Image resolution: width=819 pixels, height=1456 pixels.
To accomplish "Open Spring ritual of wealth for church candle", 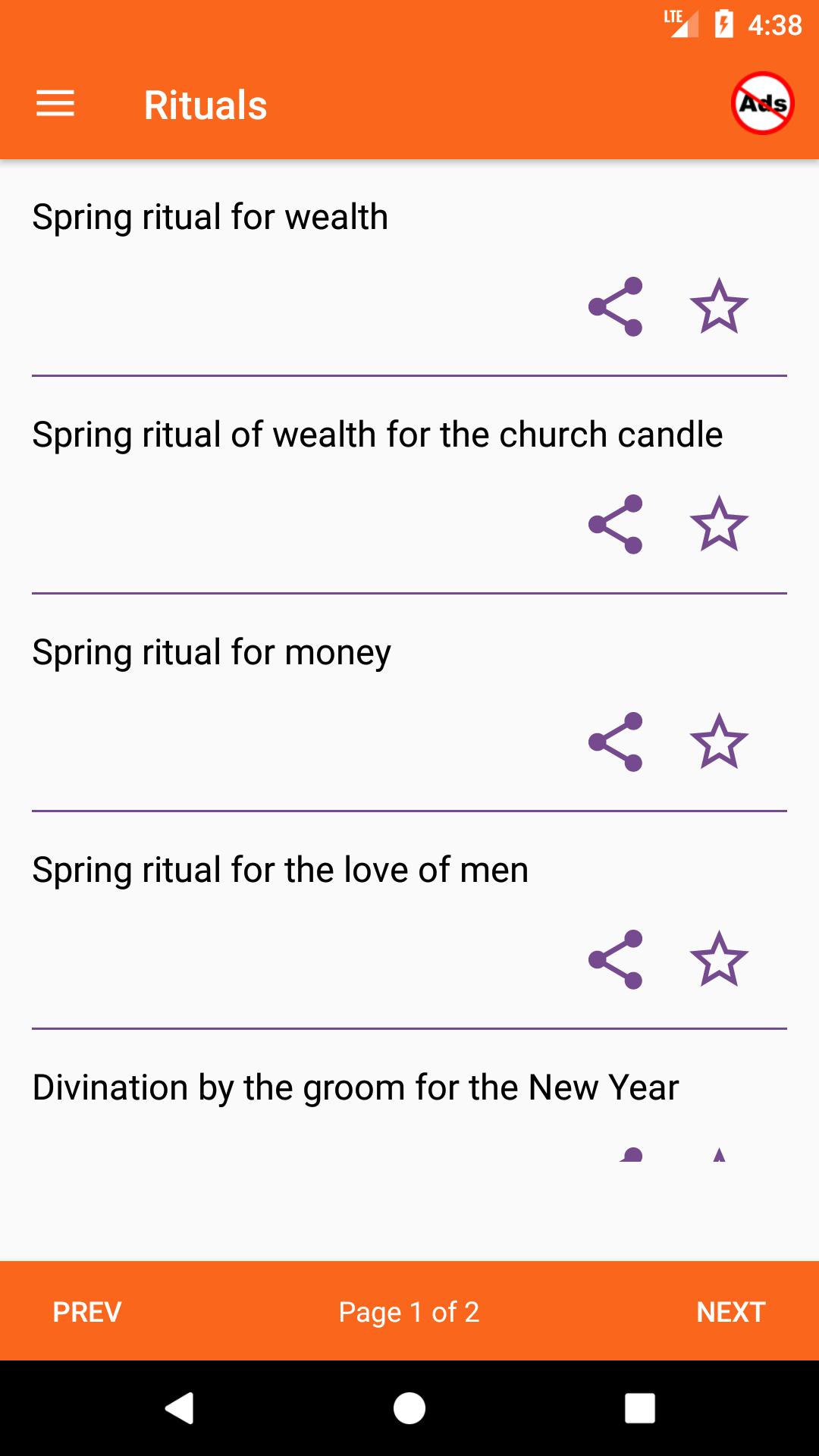I will (378, 435).
